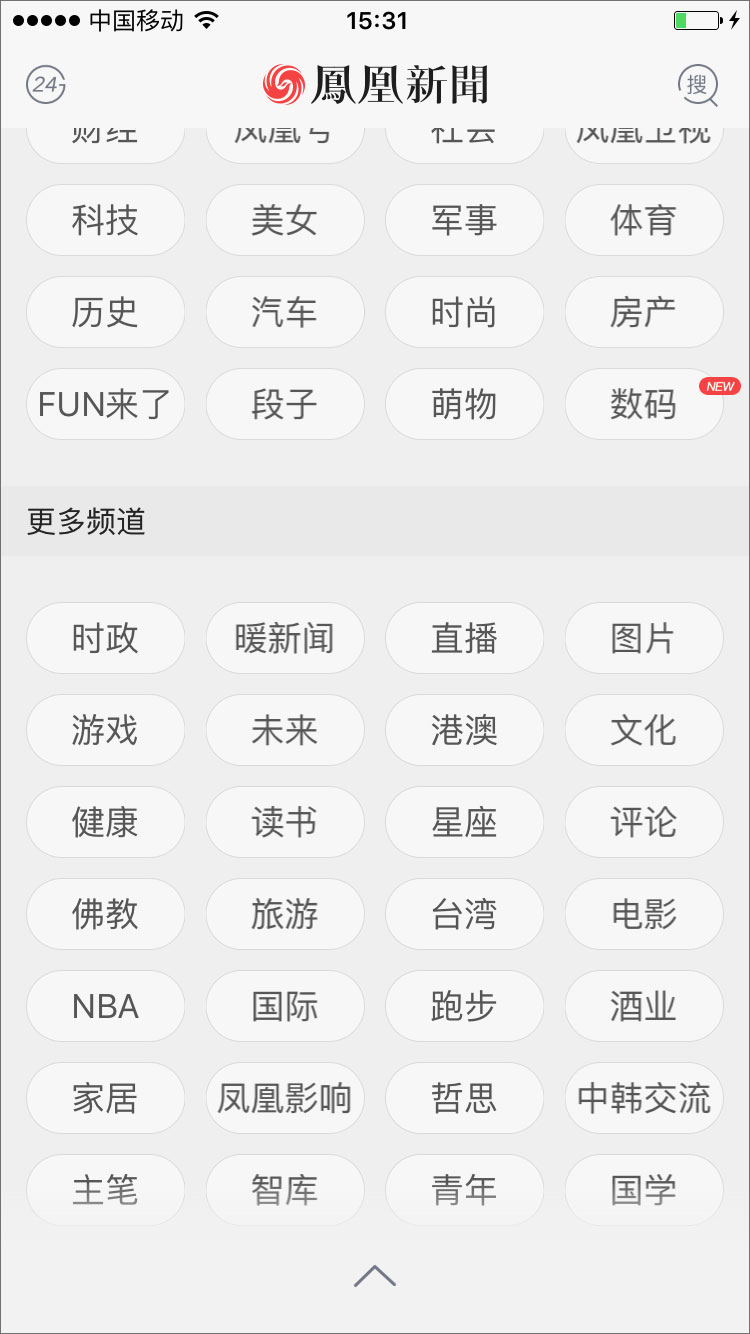Open the 直播 channel

click(x=464, y=638)
